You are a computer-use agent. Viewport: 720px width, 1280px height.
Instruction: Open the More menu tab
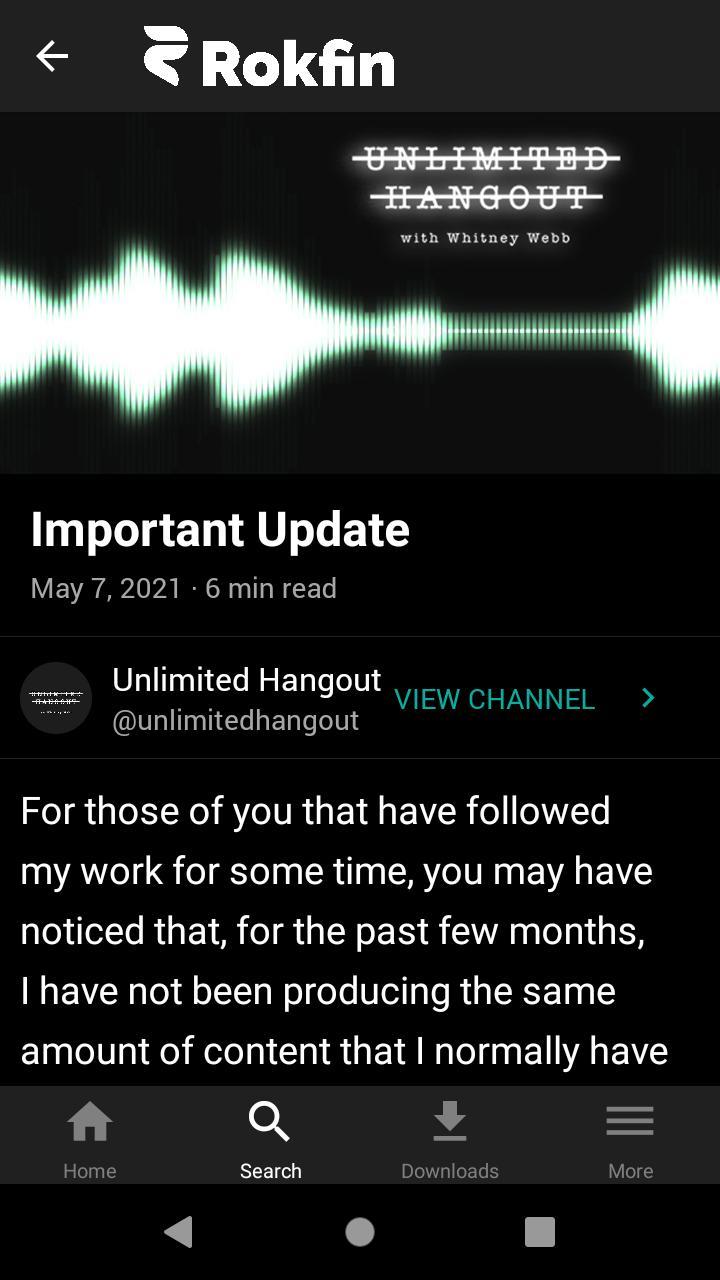(630, 1138)
